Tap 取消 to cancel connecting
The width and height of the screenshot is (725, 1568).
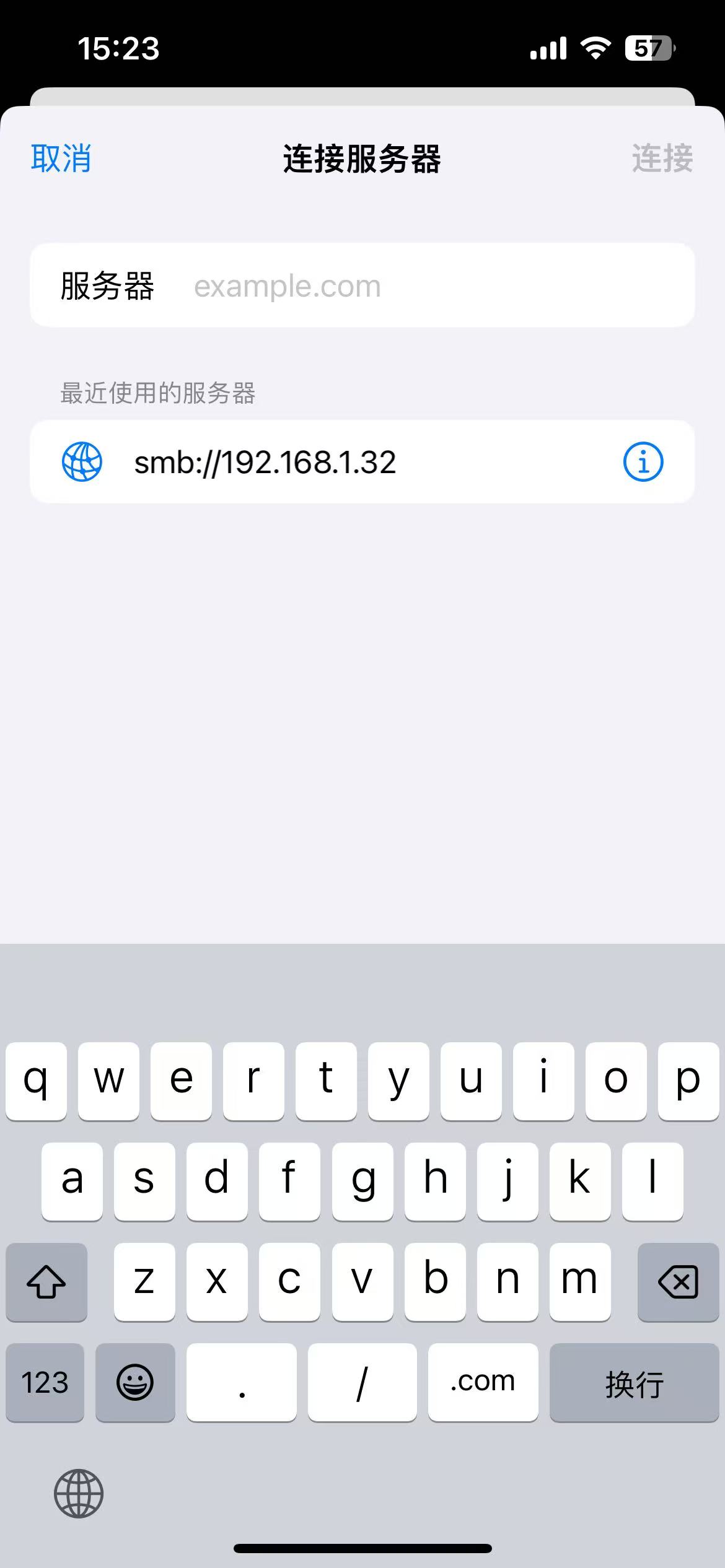[x=61, y=159]
